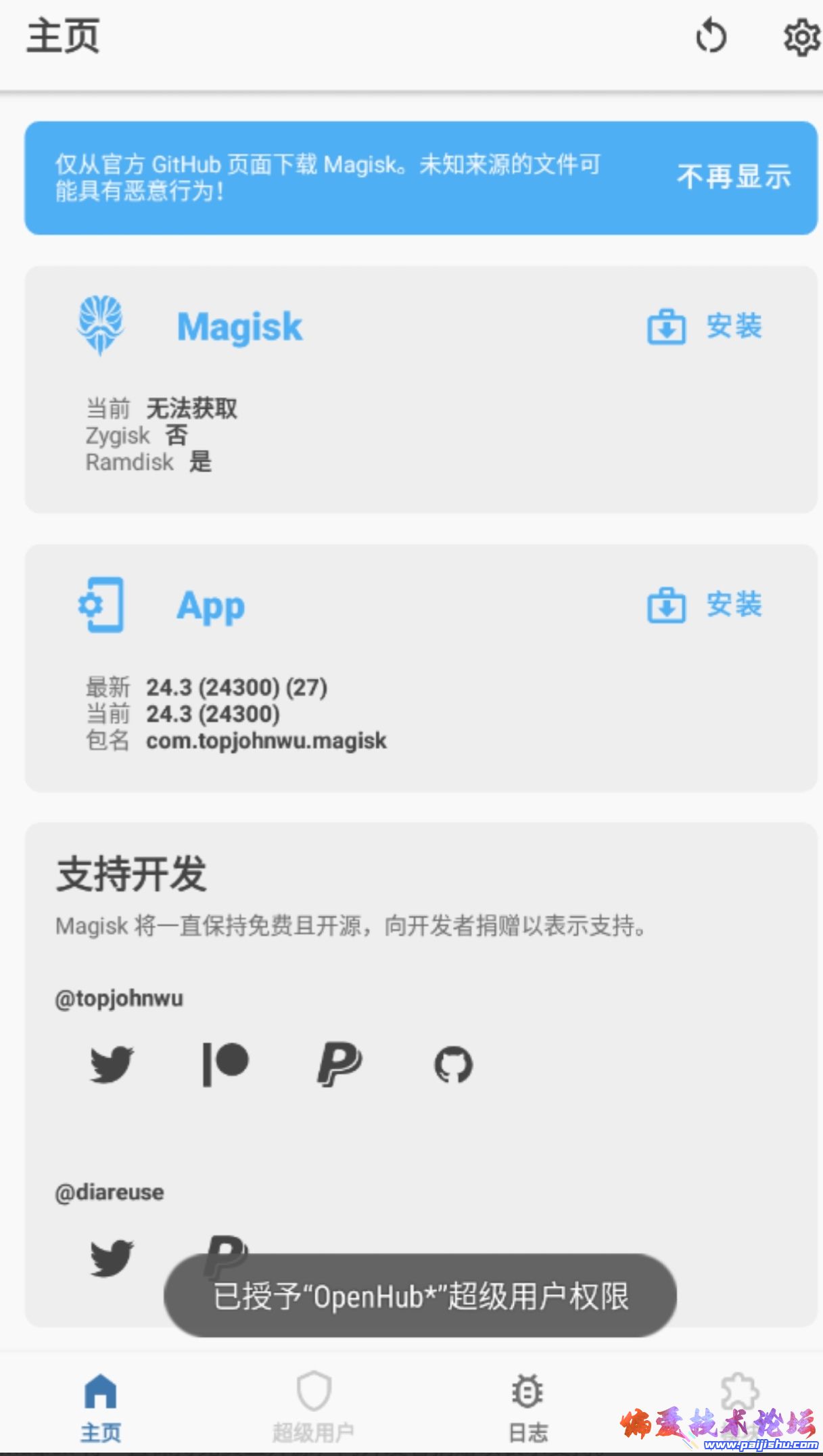The height and width of the screenshot is (1456, 823).
Task: Switch to the 日志 tab
Action: coord(526,1407)
